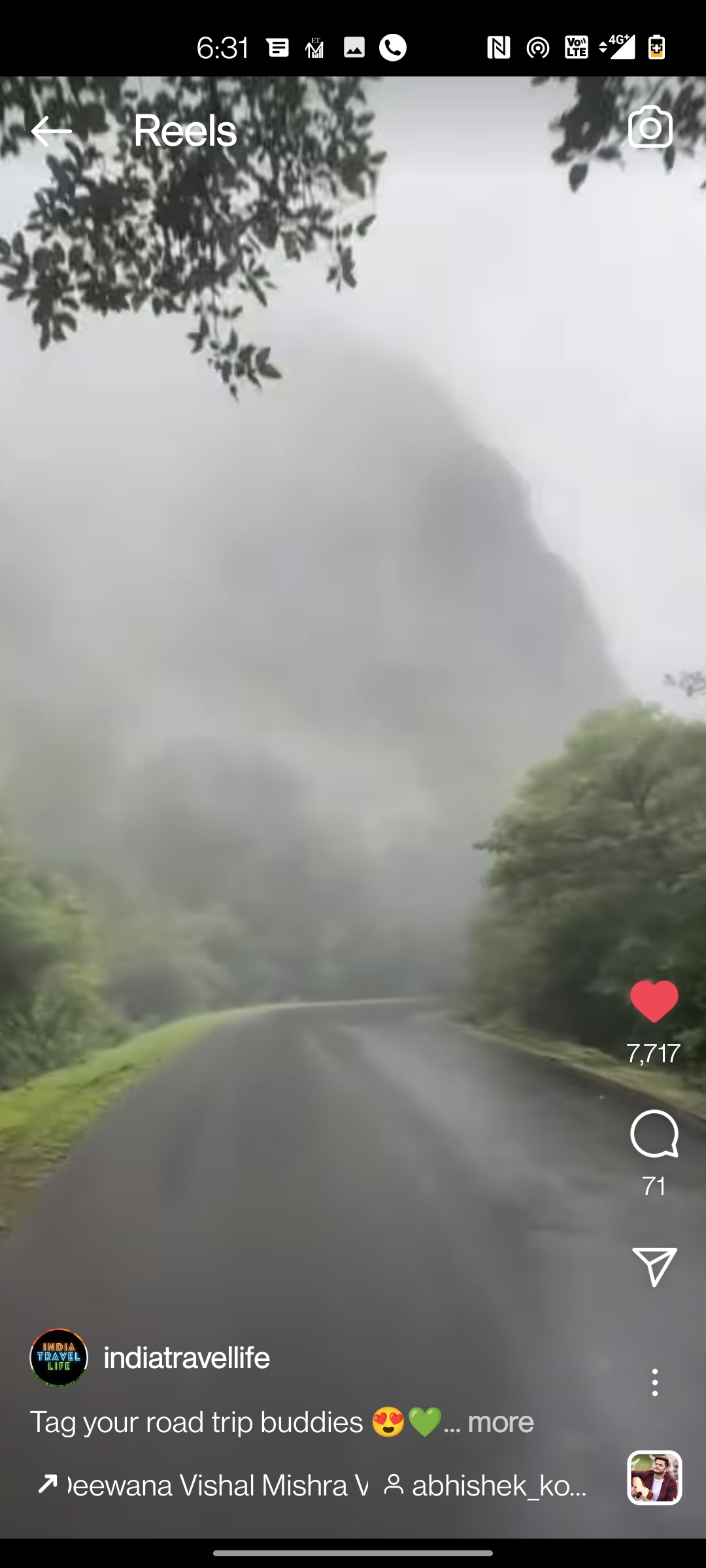Visit the indiatravellife username link
Viewport: 706px width, 1568px height.
(187, 1358)
